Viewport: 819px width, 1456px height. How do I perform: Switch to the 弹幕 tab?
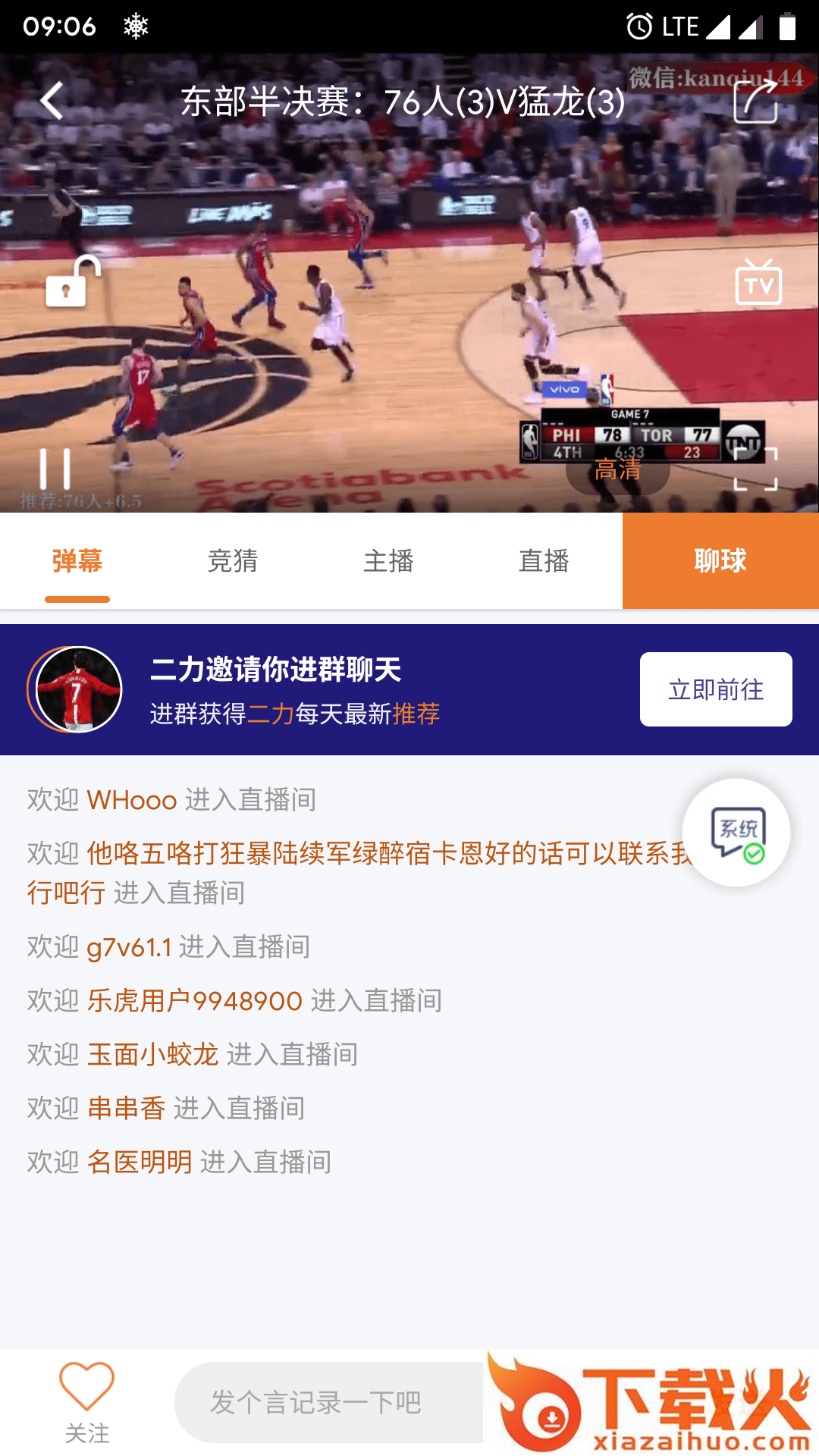pos(77,561)
